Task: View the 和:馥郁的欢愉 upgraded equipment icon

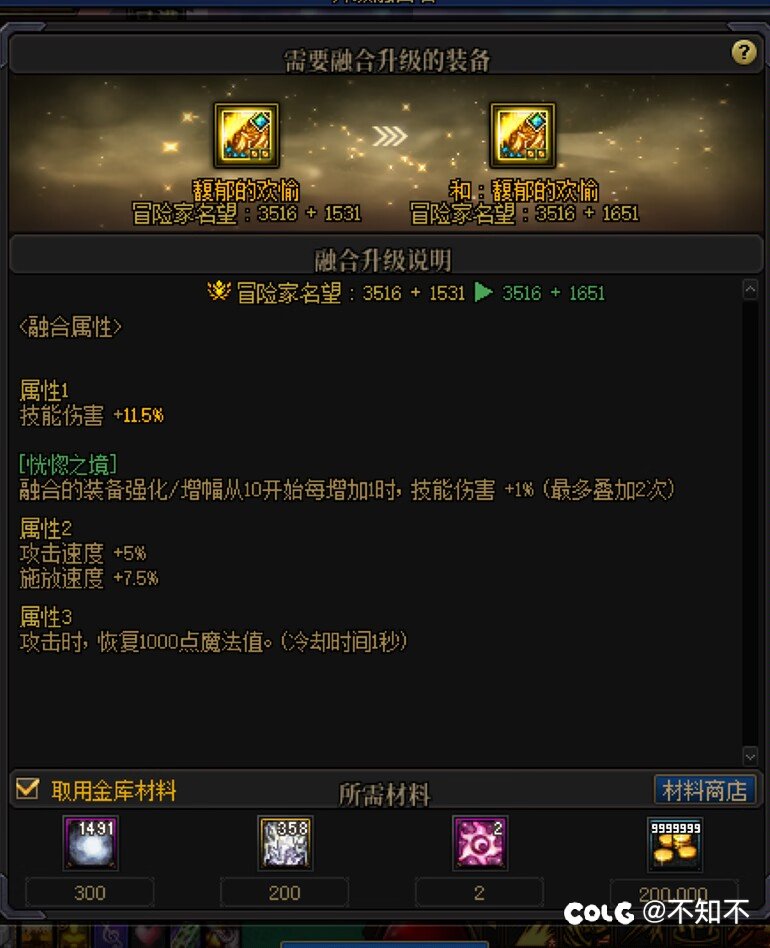Action: (x=522, y=136)
